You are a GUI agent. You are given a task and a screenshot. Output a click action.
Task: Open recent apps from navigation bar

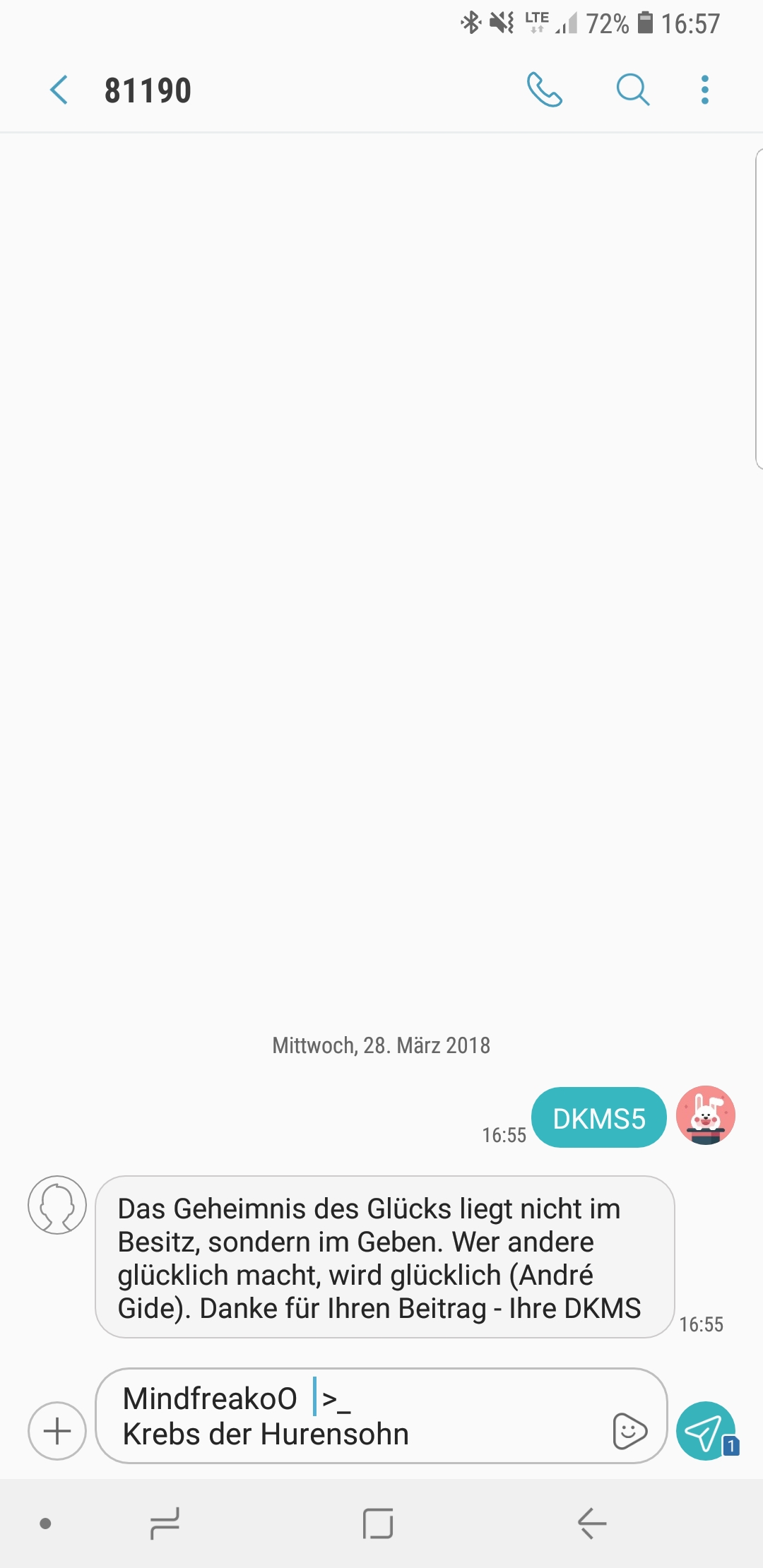[x=165, y=1523]
